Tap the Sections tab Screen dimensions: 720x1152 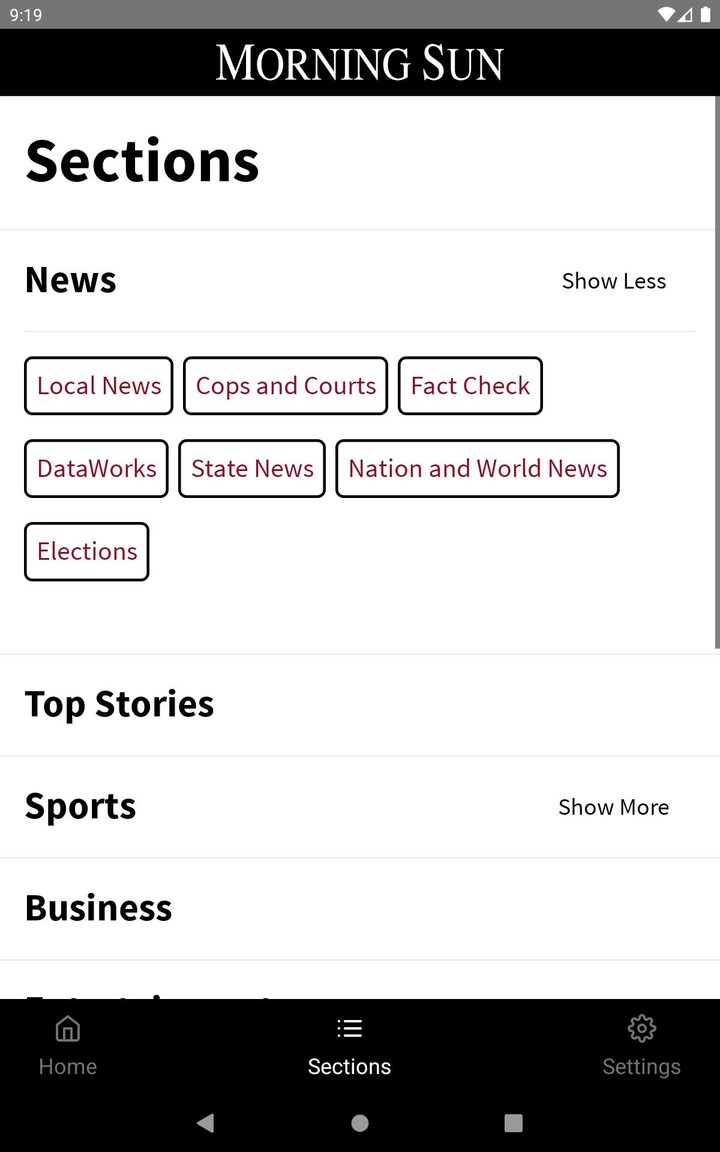(349, 1046)
